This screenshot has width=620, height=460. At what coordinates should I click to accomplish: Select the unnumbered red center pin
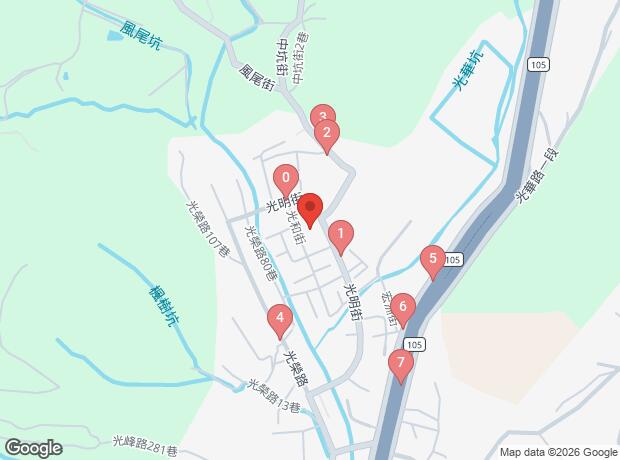pos(310,210)
